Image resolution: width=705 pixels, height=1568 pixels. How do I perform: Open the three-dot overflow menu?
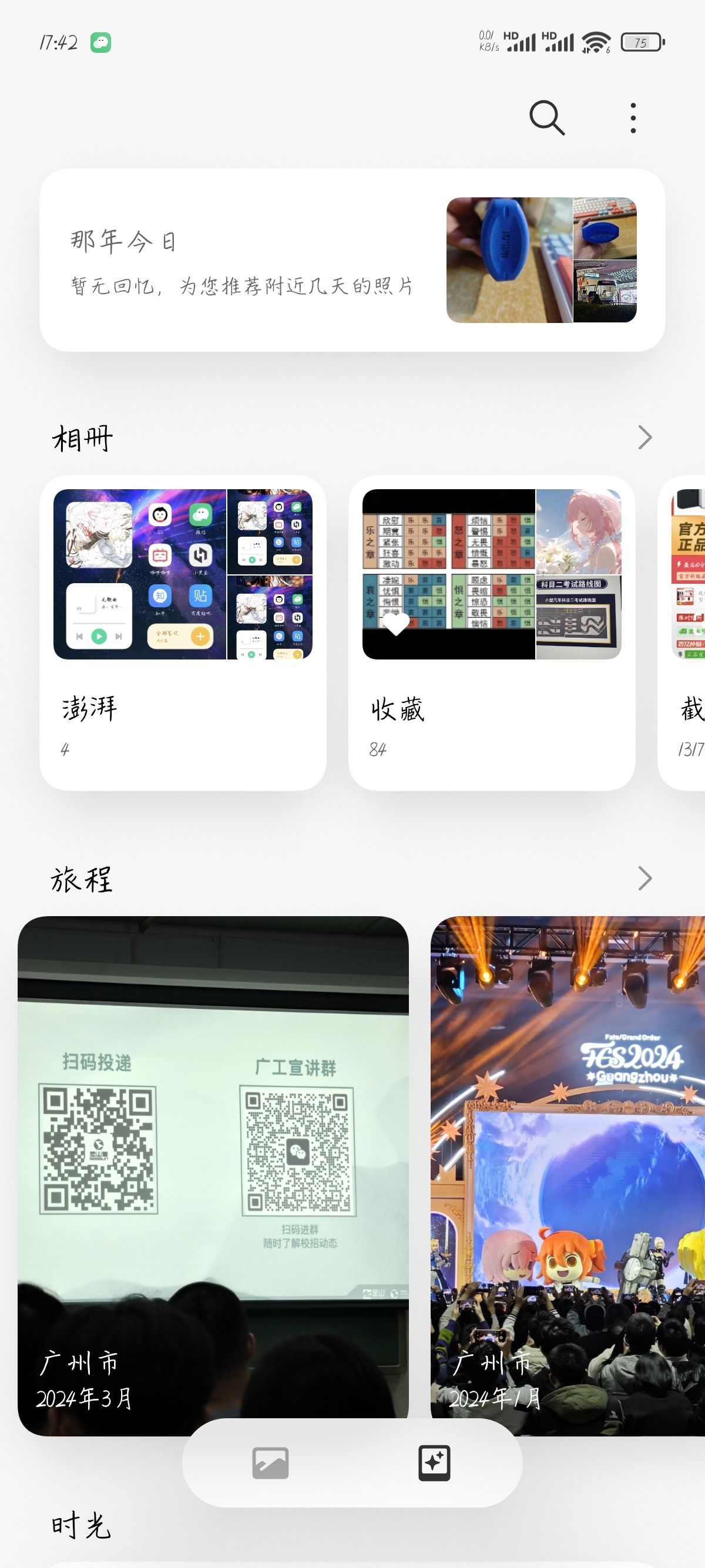[633, 117]
